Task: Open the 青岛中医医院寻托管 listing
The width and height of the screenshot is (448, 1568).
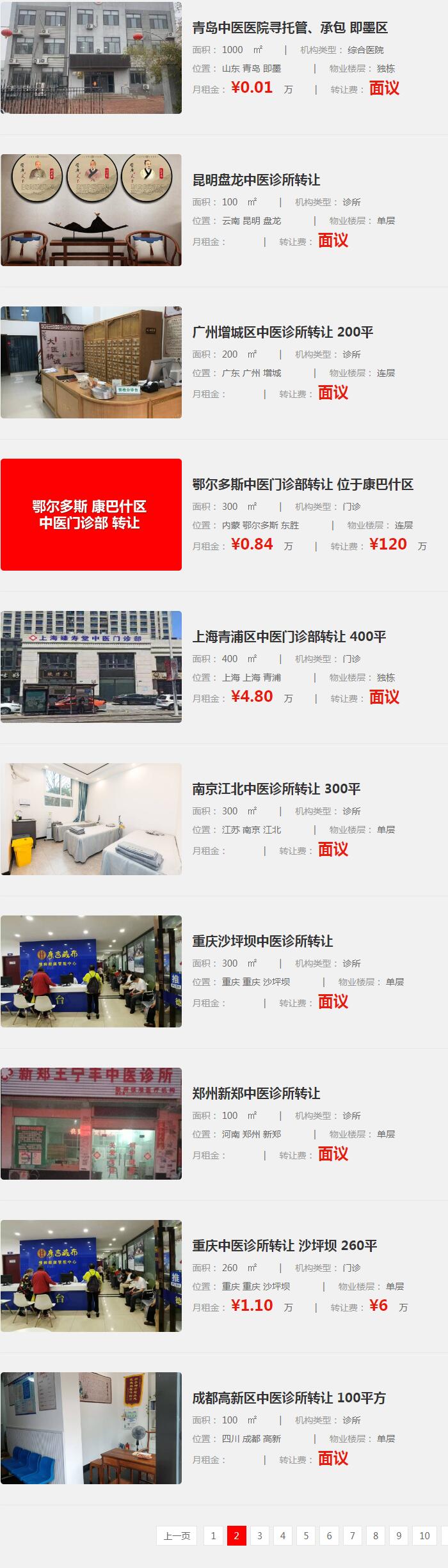Action: click(290, 28)
